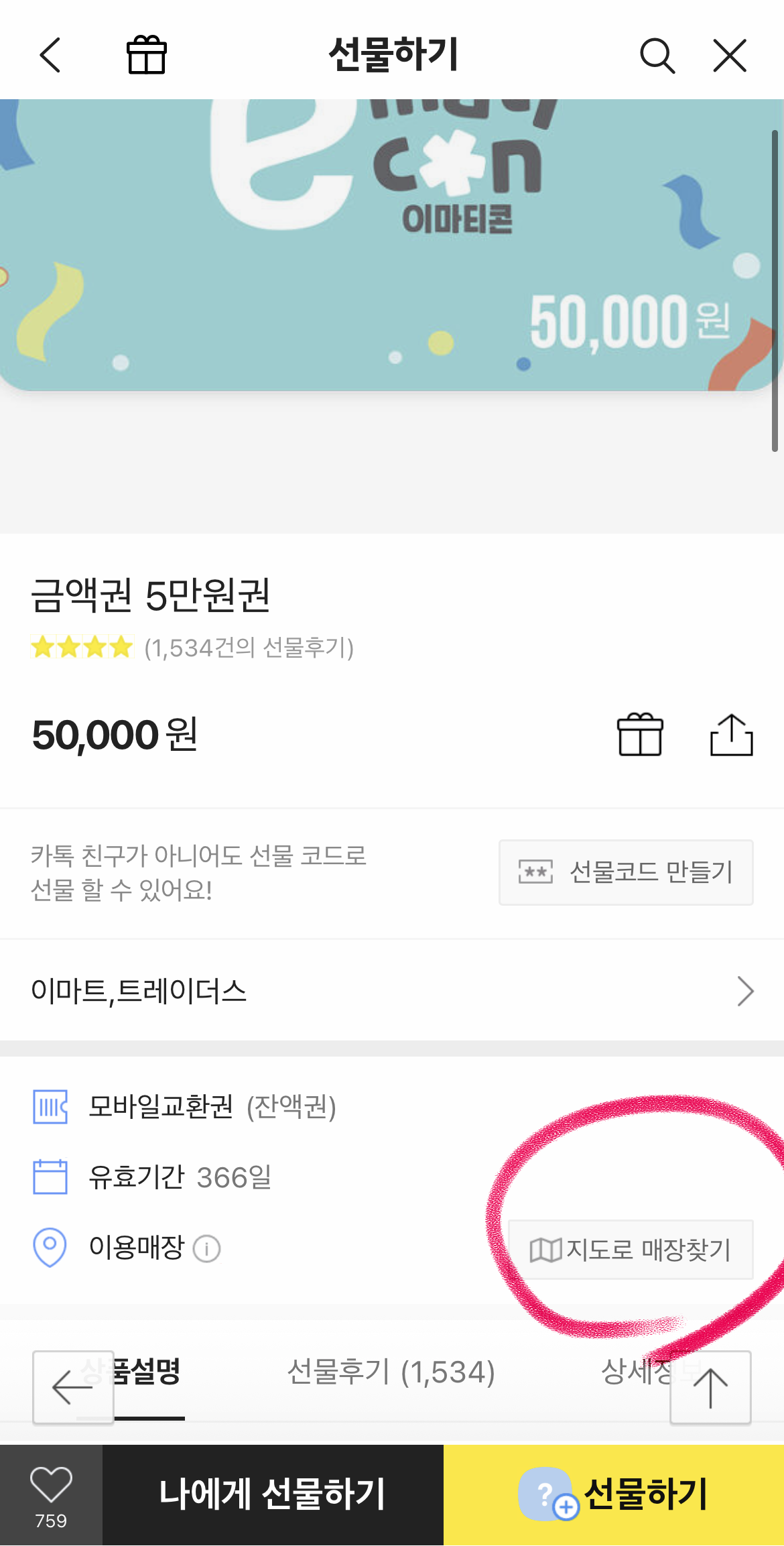This screenshot has height=1546, width=784.
Task: Click the gift icon in the top header
Action: pyautogui.click(x=146, y=56)
